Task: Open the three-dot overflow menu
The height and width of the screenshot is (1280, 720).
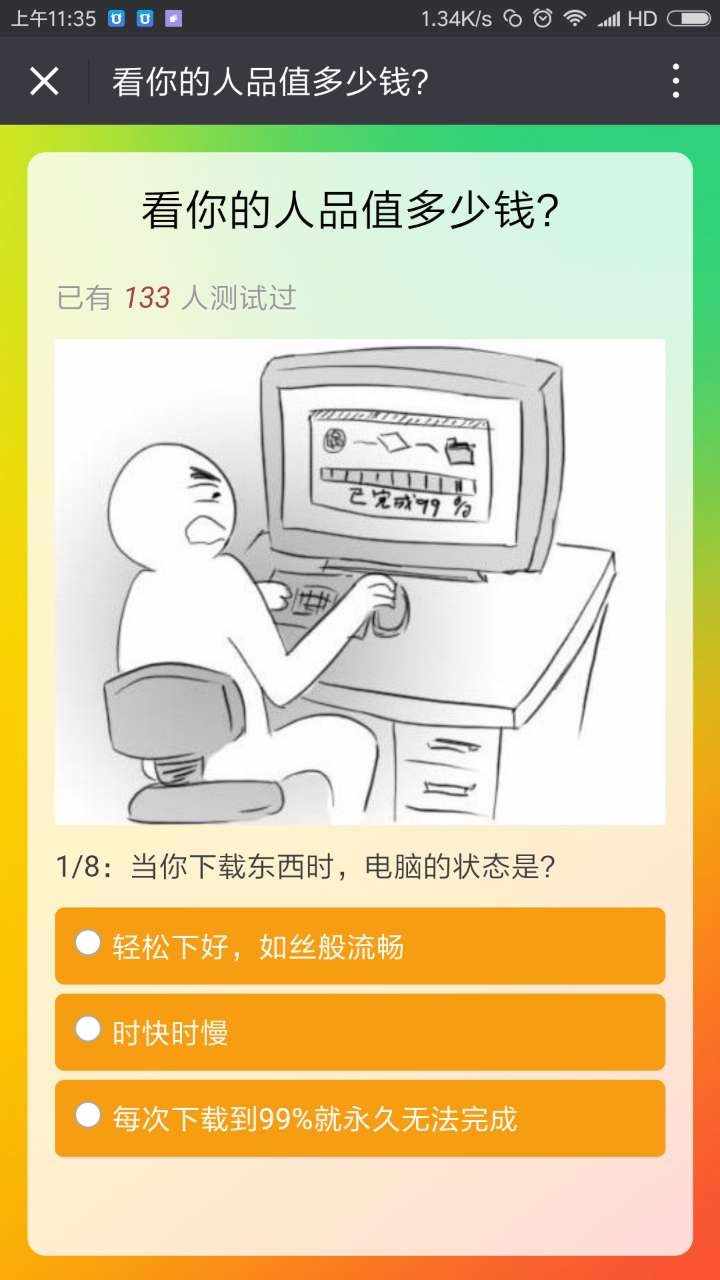Action: pyautogui.click(x=676, y=81)
